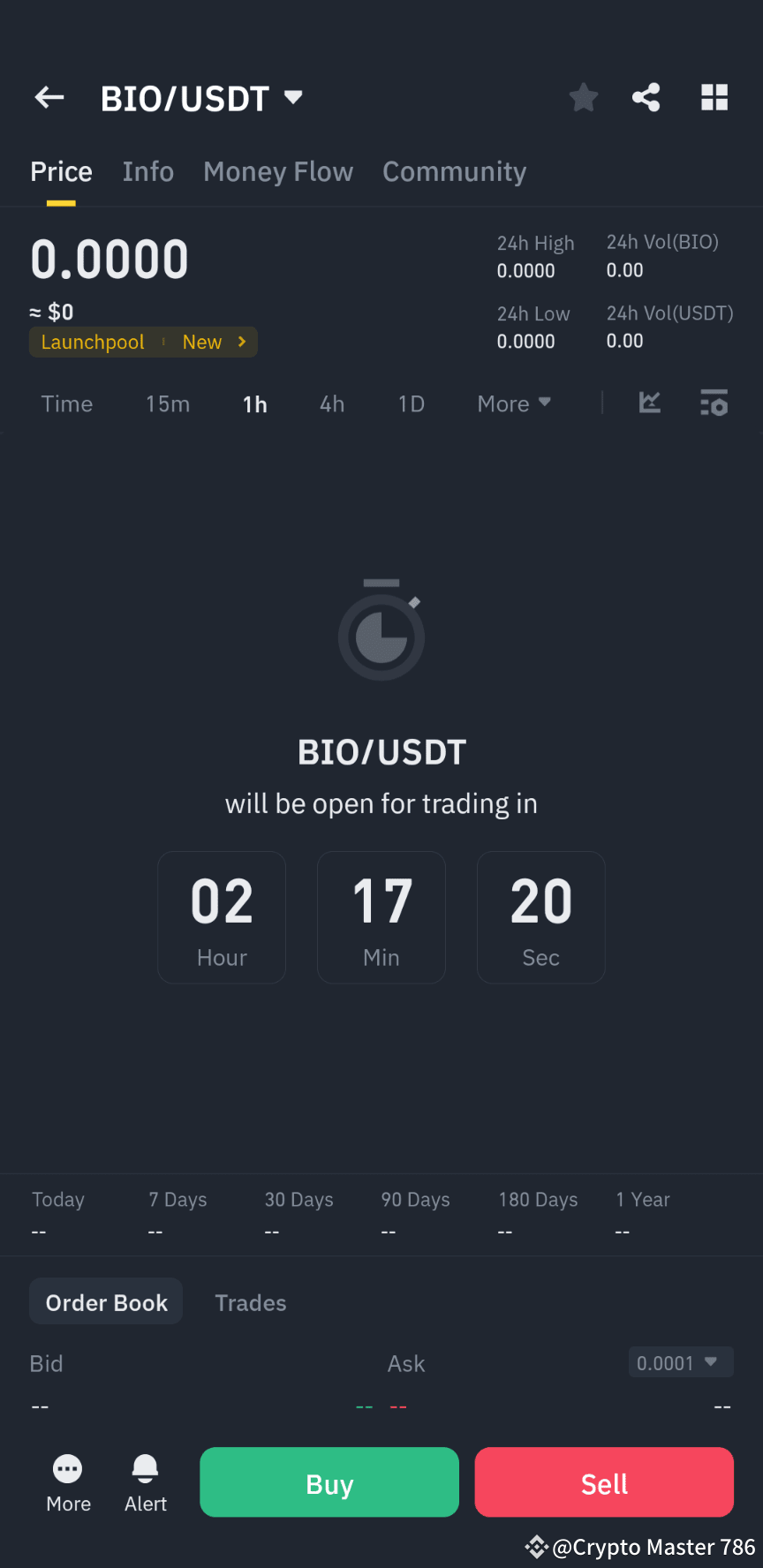Open the 0.0001 price precision dropdown
This screenshot has width=763, height=1568.
(680, 1361)
